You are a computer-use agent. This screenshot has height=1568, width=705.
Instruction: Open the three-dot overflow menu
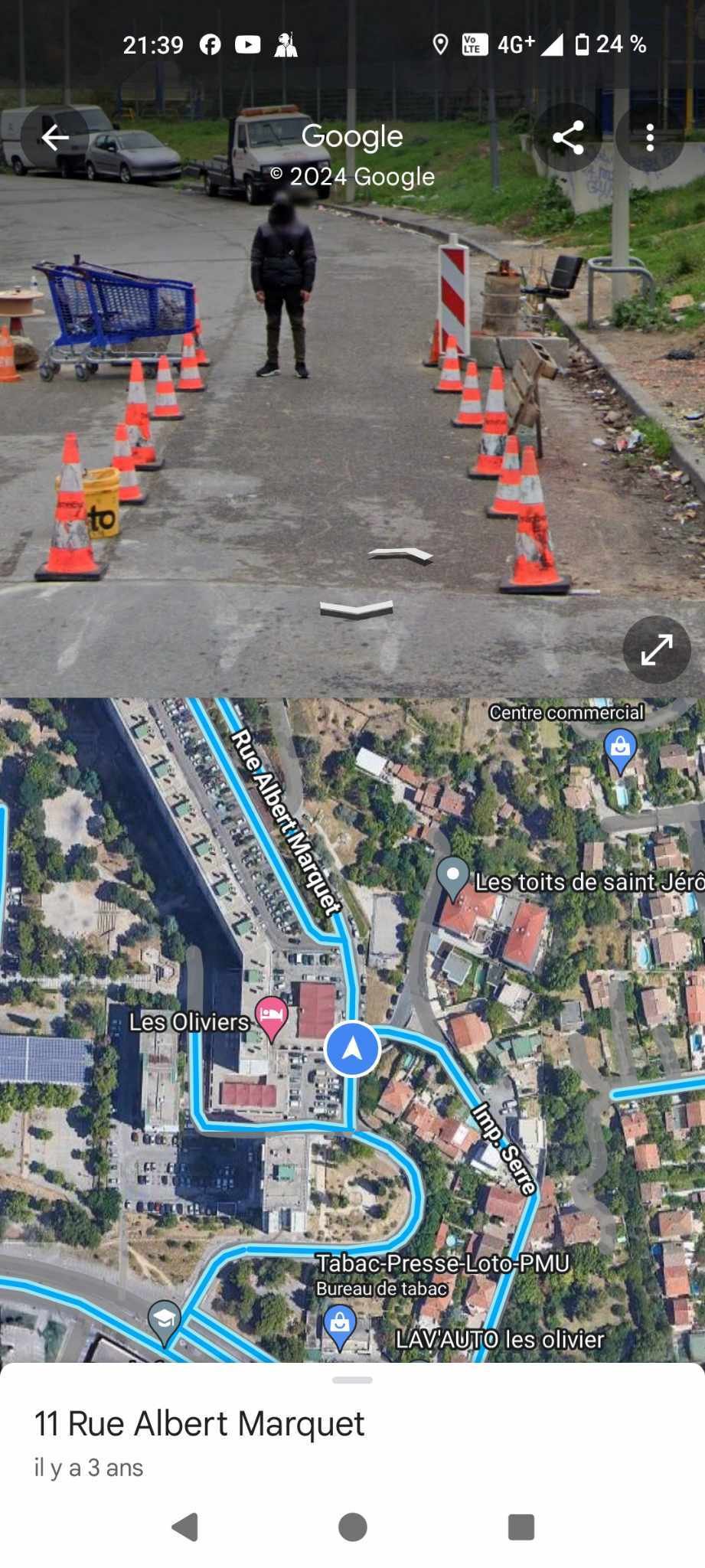[650, 138]
